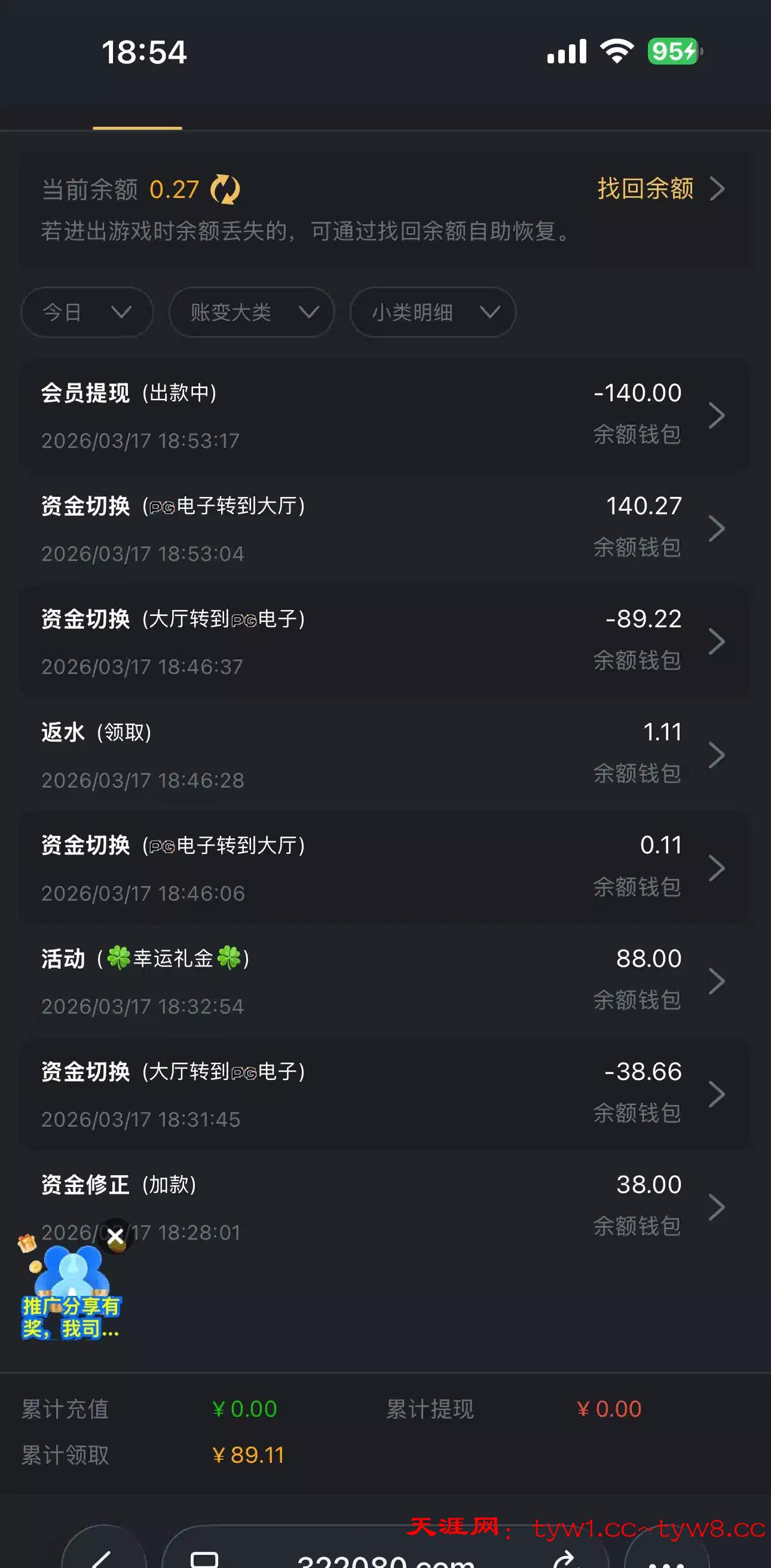Open the 账变大类 category dropdown
771x1568 pixels.
click(251, 312)
